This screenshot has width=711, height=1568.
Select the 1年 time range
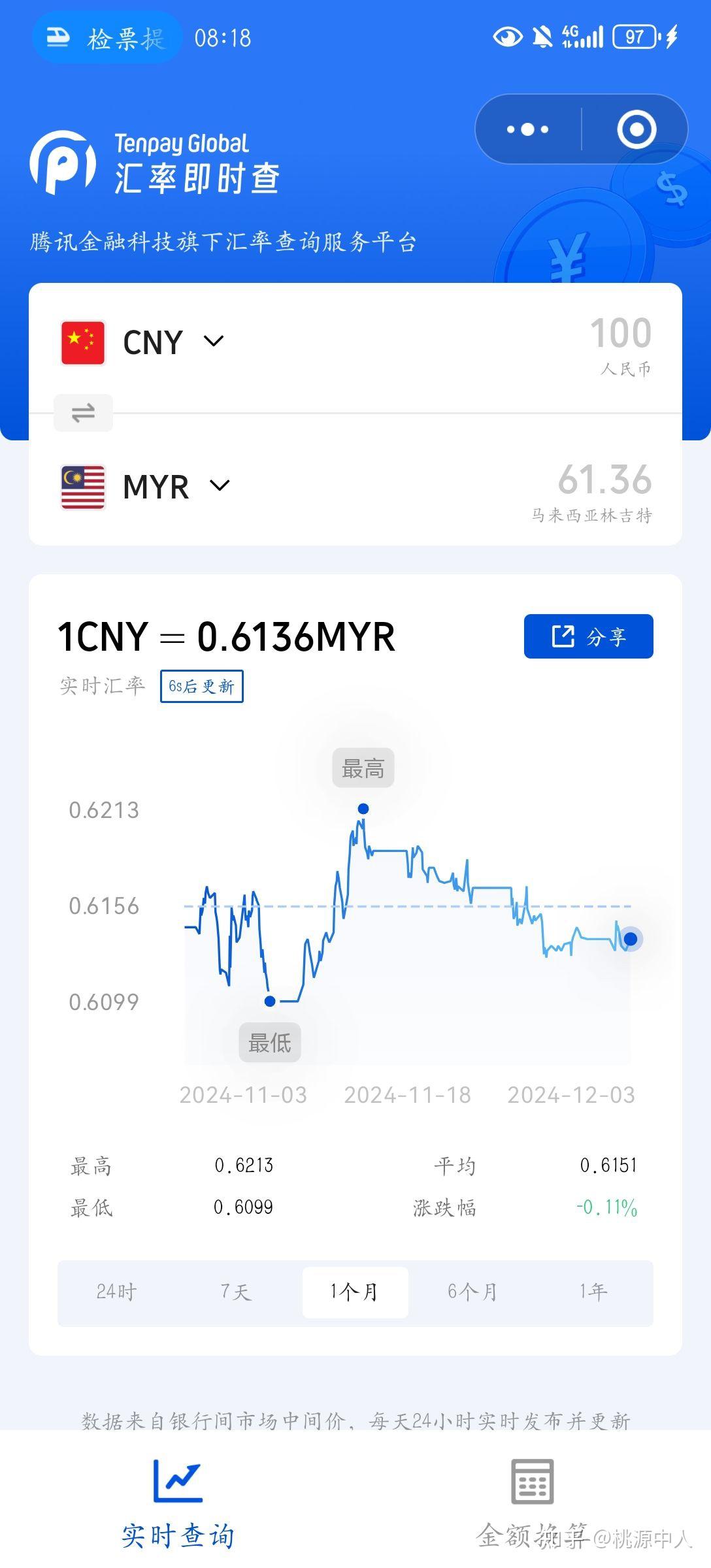(x=591, y=1292)
